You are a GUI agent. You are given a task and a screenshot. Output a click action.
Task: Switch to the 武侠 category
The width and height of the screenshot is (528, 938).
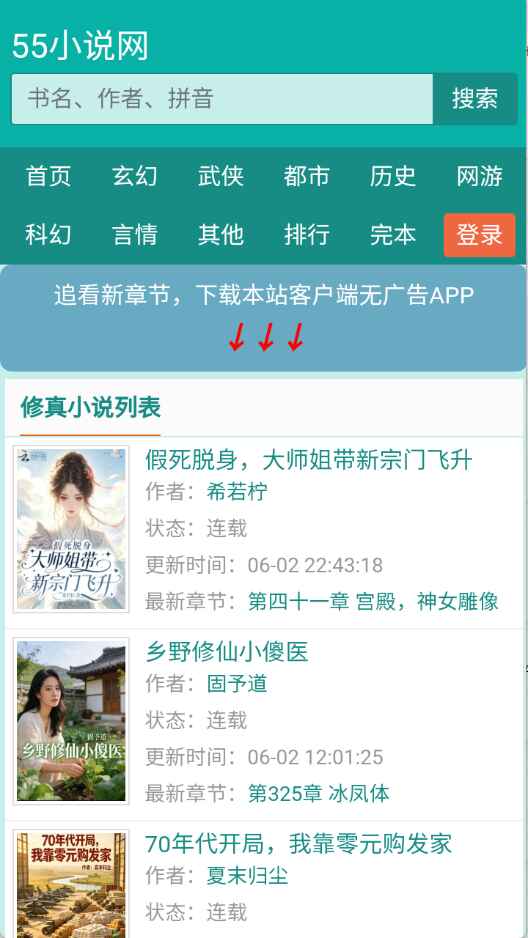point(221,176)
